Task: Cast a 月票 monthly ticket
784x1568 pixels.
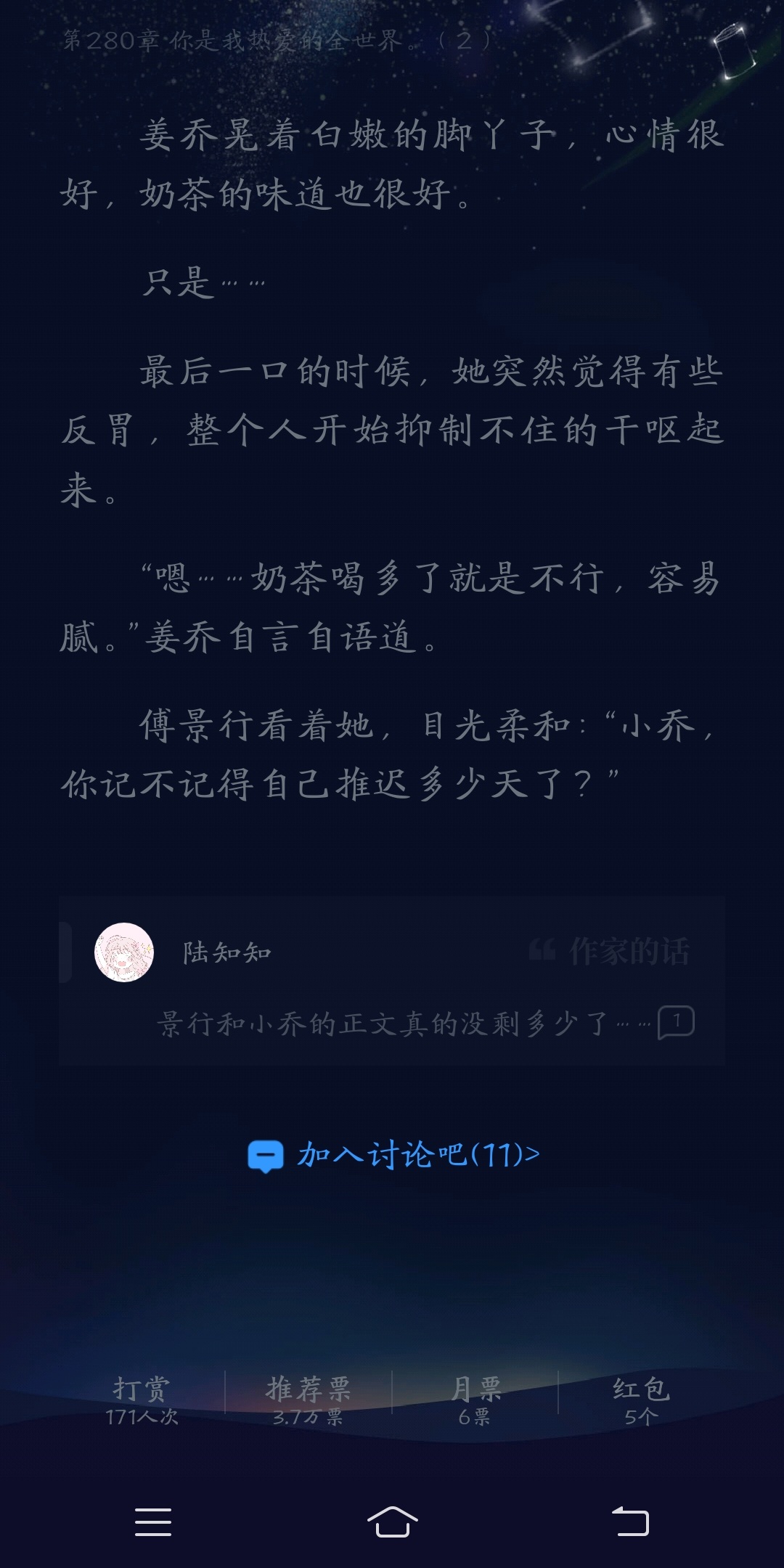Action: point(475,1400)
